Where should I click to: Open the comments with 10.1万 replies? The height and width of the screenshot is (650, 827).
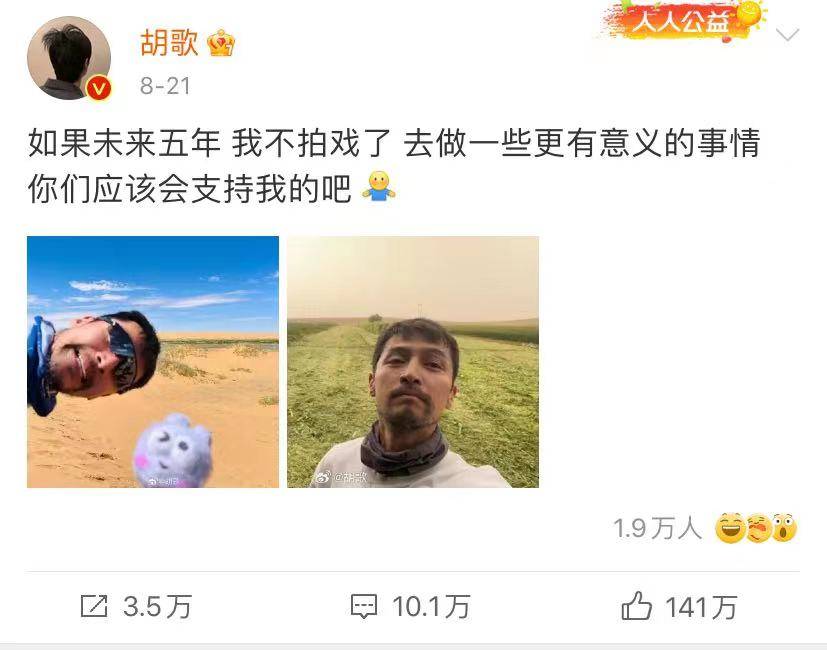411,606
